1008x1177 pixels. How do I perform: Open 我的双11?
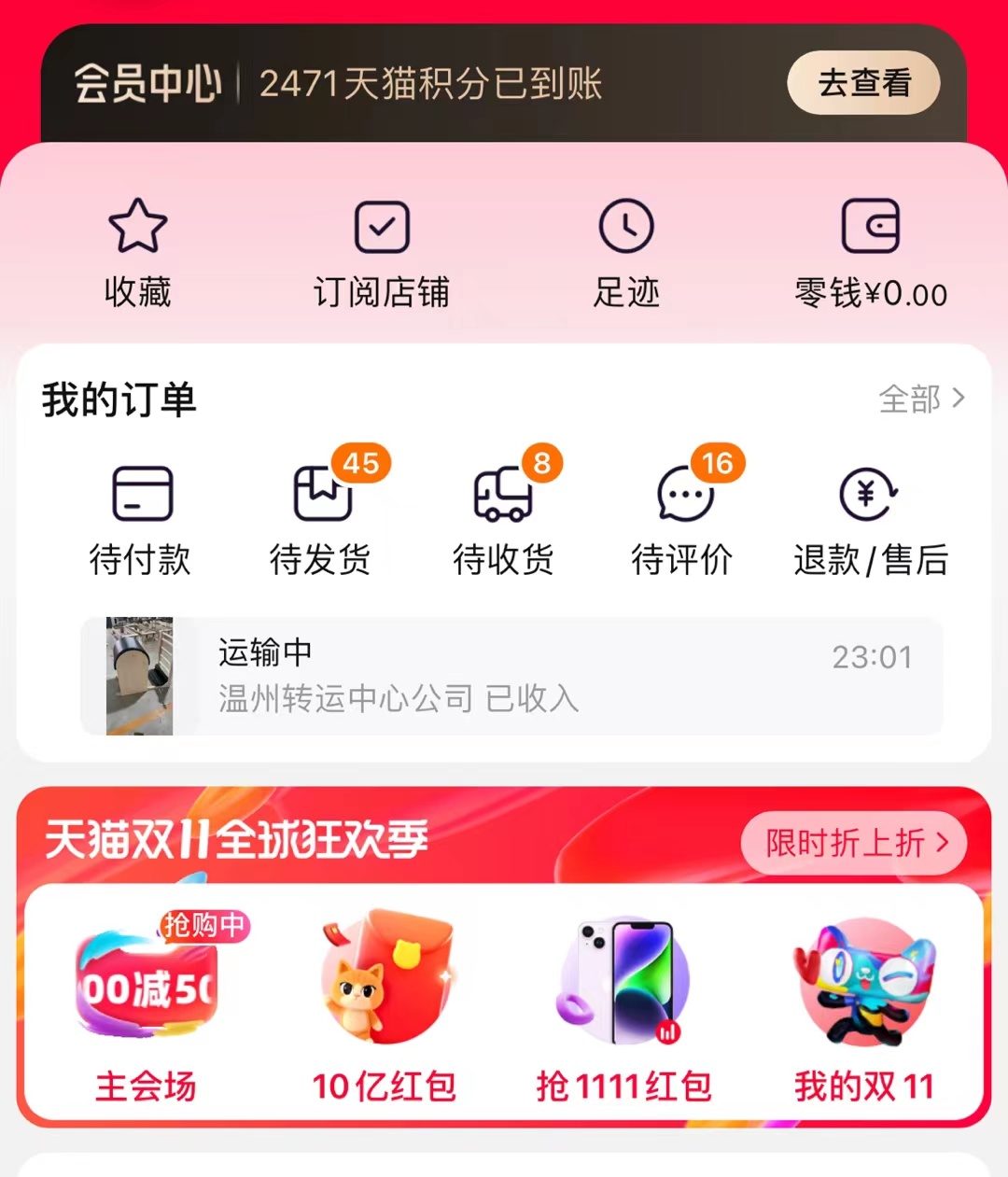click(864, 1008)
